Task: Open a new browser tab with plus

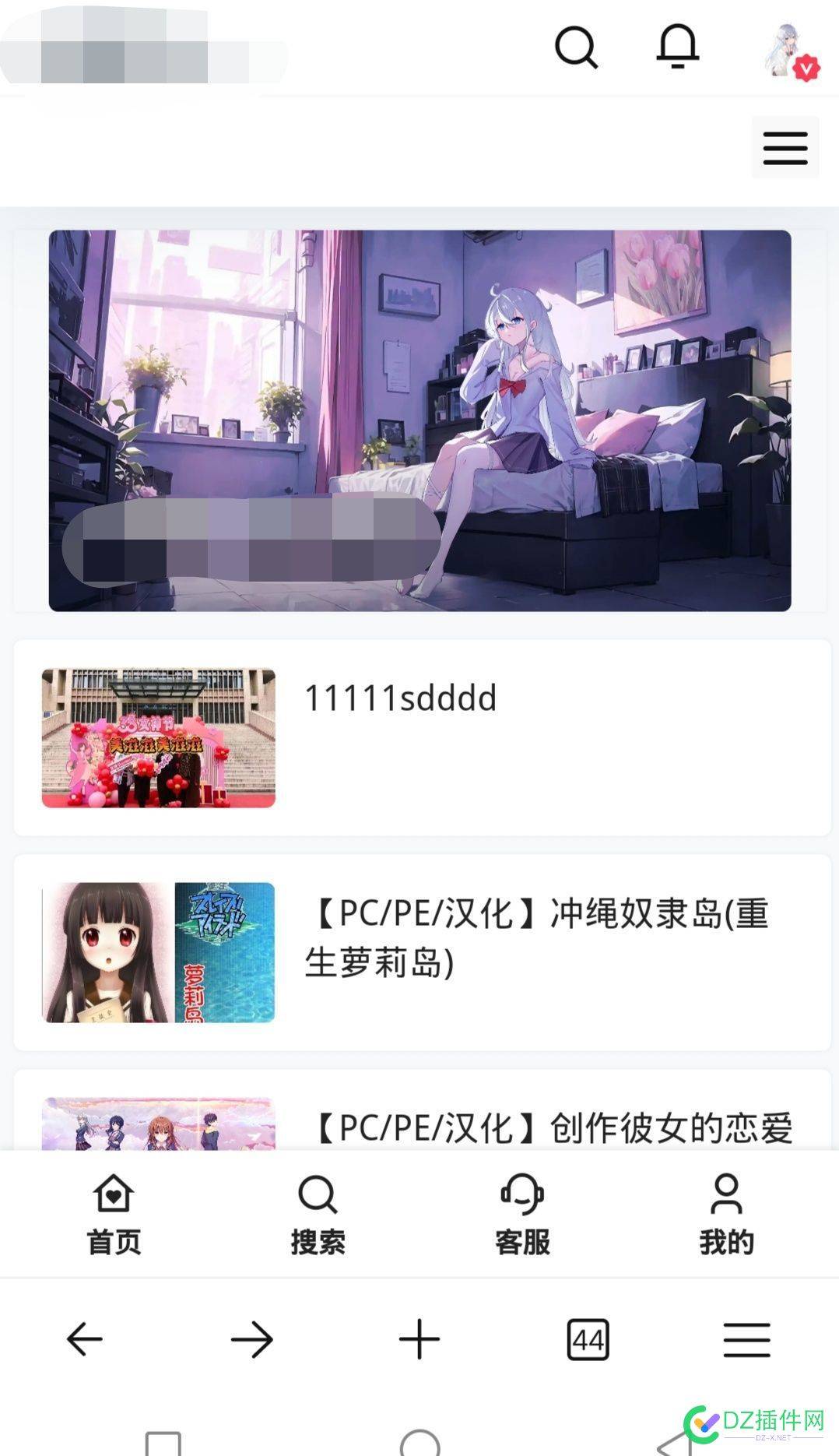Action: pos(419,1339)
